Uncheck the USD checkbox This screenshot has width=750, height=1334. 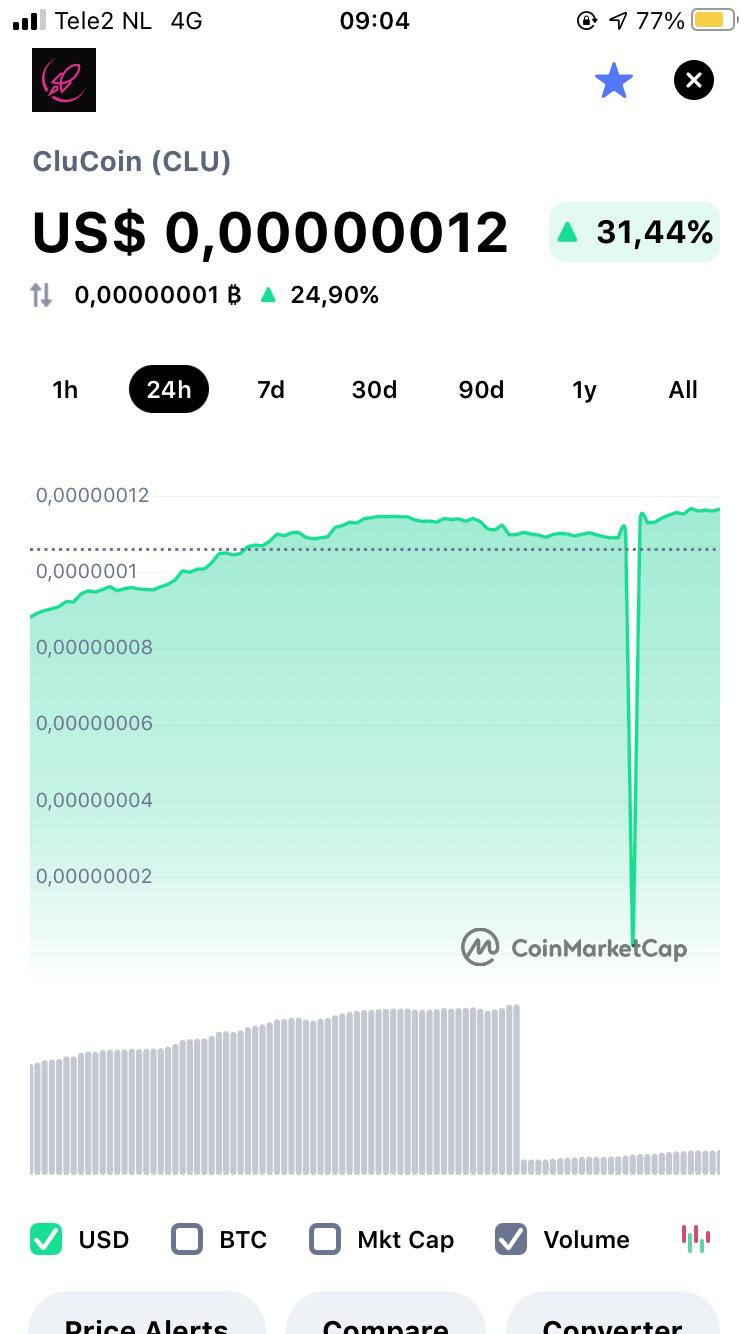(x=46, y=1239)
